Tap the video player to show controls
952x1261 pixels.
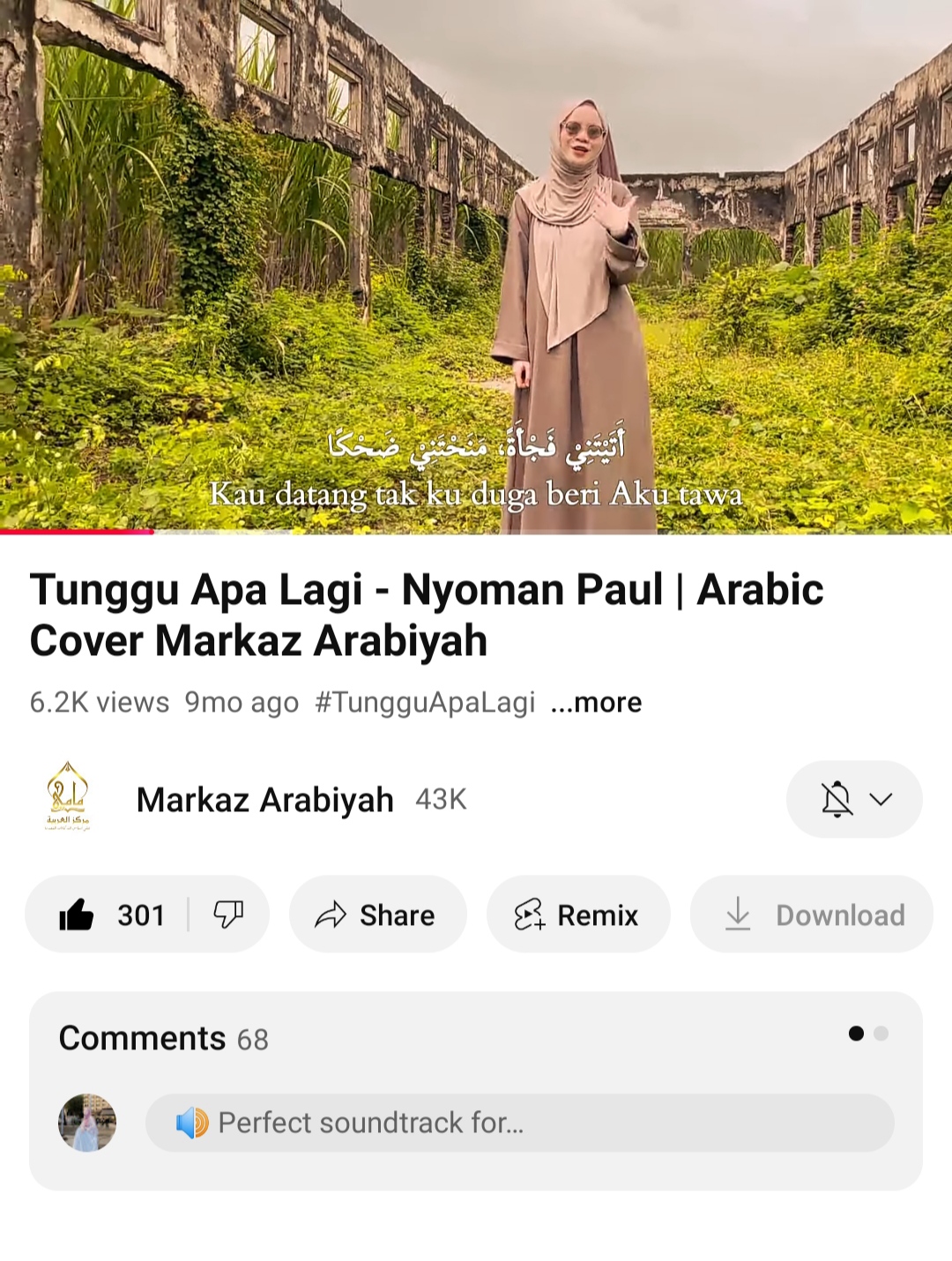pos(476,265)
